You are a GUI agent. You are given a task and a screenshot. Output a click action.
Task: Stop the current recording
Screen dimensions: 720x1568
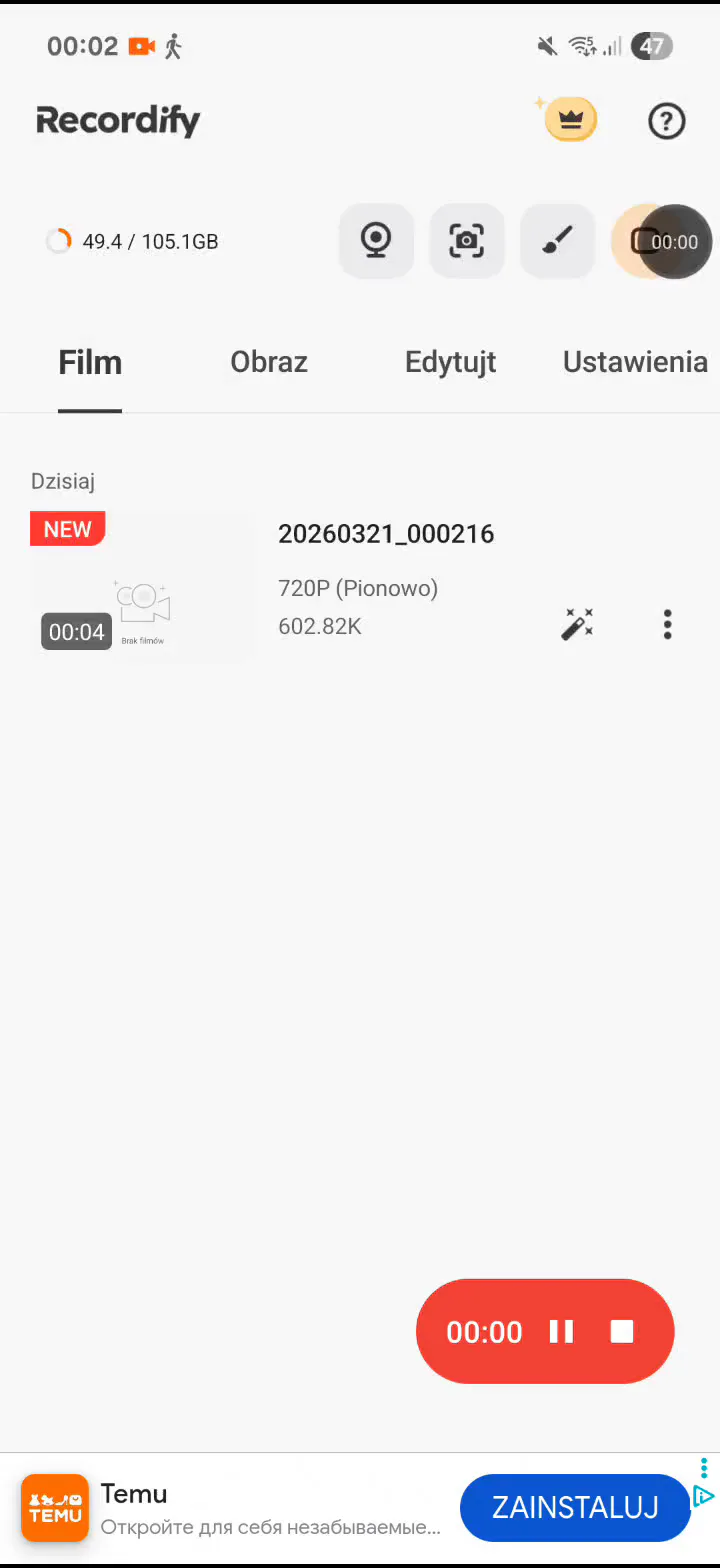[622, 1331]
